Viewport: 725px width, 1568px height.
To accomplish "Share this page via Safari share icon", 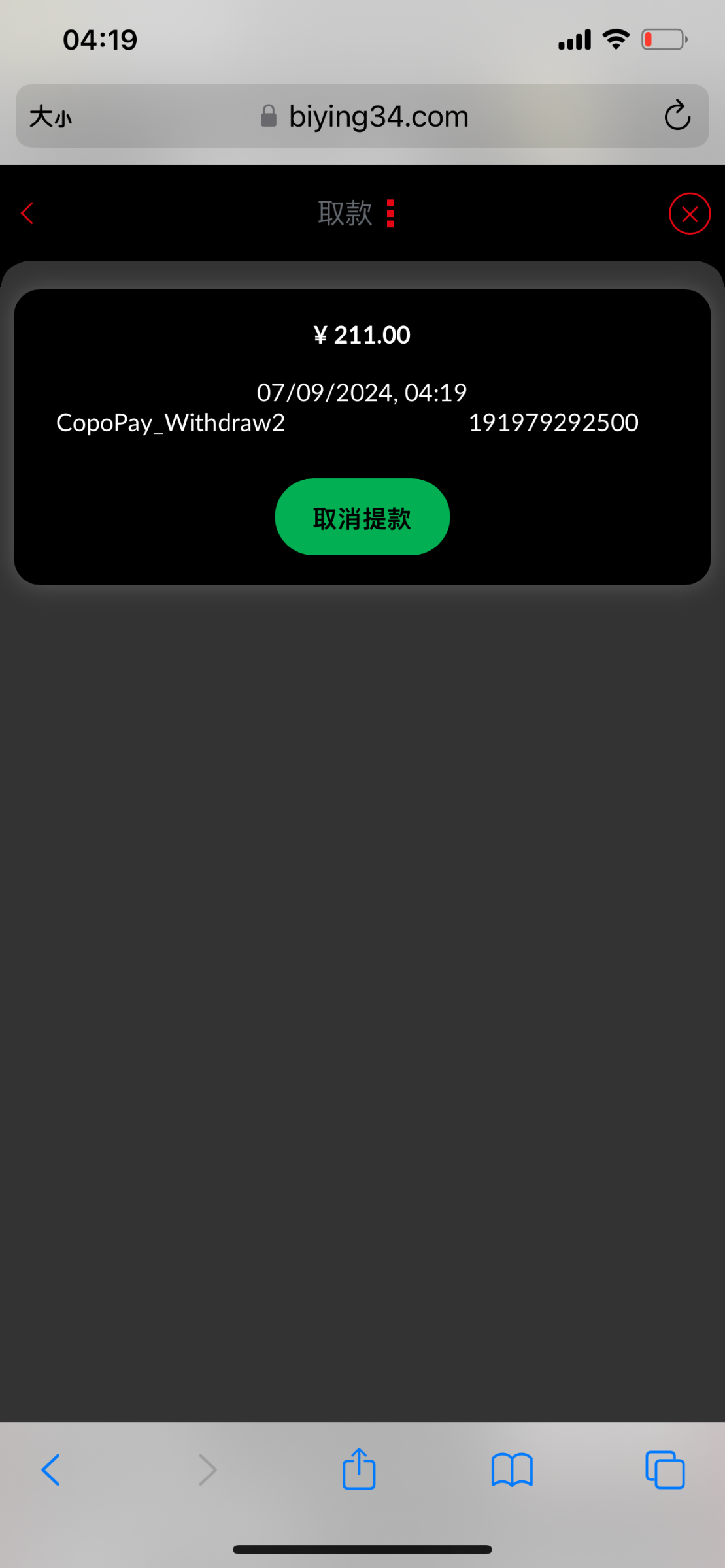I will pyautogui.click(x=359, y=1468).
